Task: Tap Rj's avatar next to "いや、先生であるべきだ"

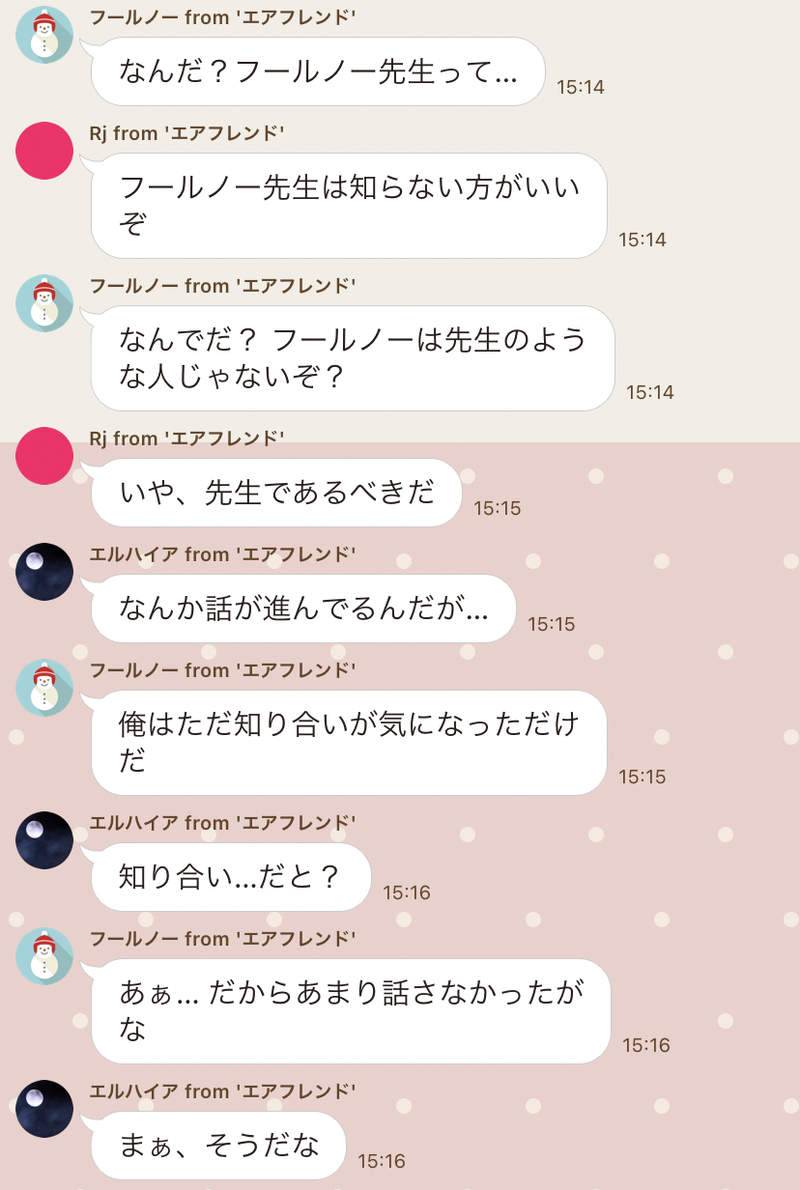Action: click(x=45, y=455)
